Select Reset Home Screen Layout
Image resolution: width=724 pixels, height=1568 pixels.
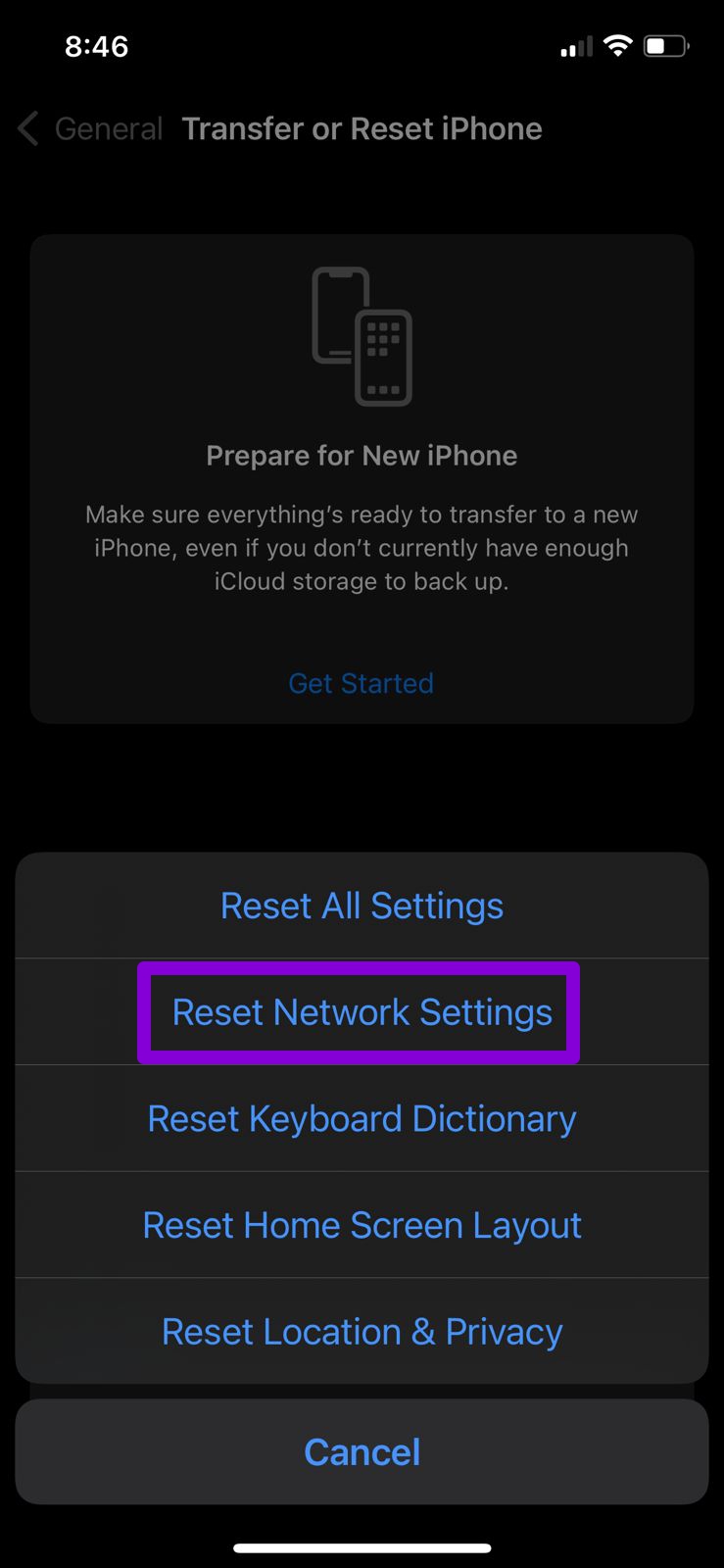[362, 1225]
